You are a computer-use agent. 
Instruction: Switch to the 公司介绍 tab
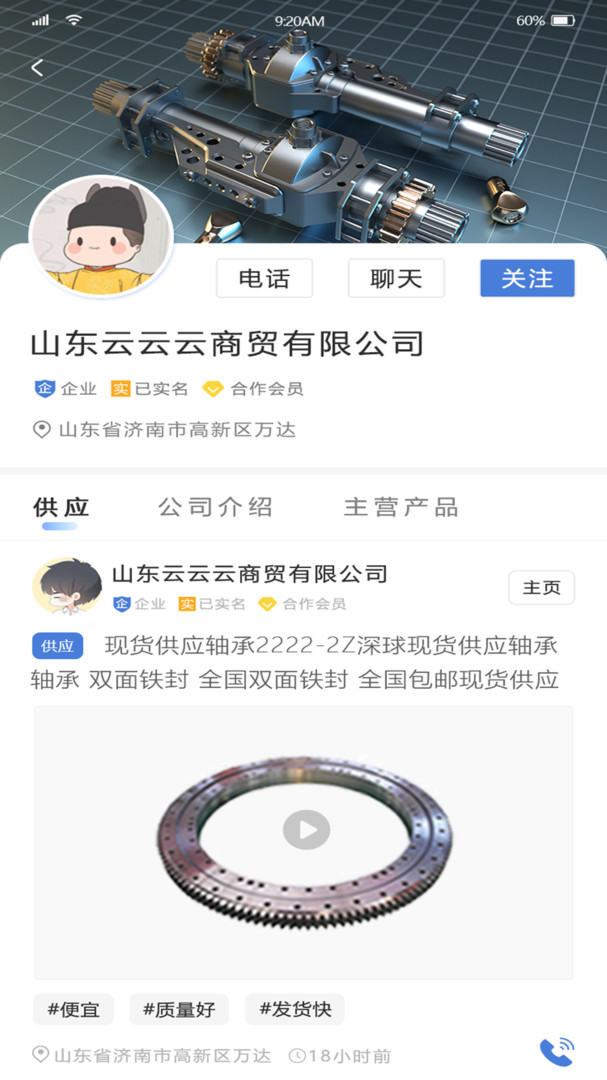pos(215,507)
